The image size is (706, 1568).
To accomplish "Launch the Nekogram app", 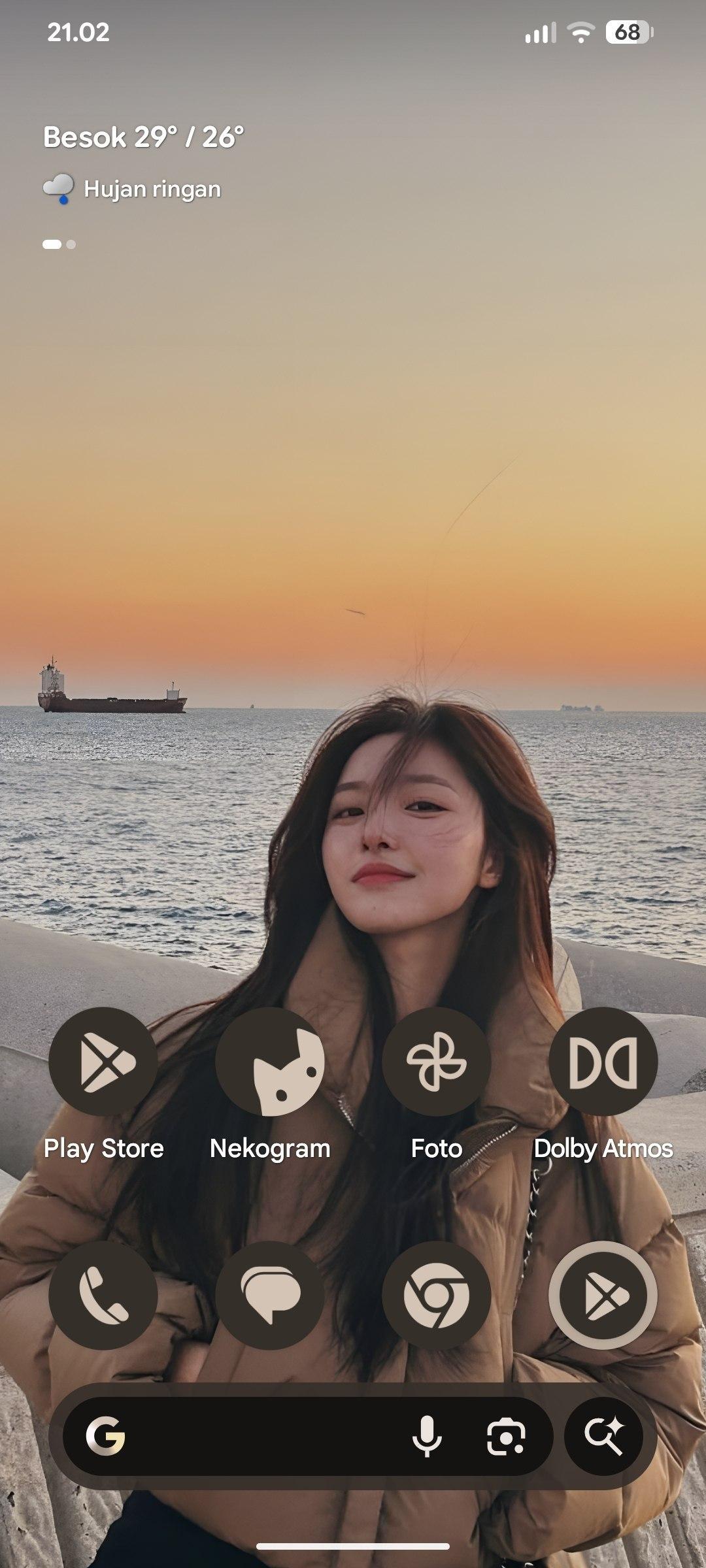I will pyautogui.click(x=270, y=1061).
